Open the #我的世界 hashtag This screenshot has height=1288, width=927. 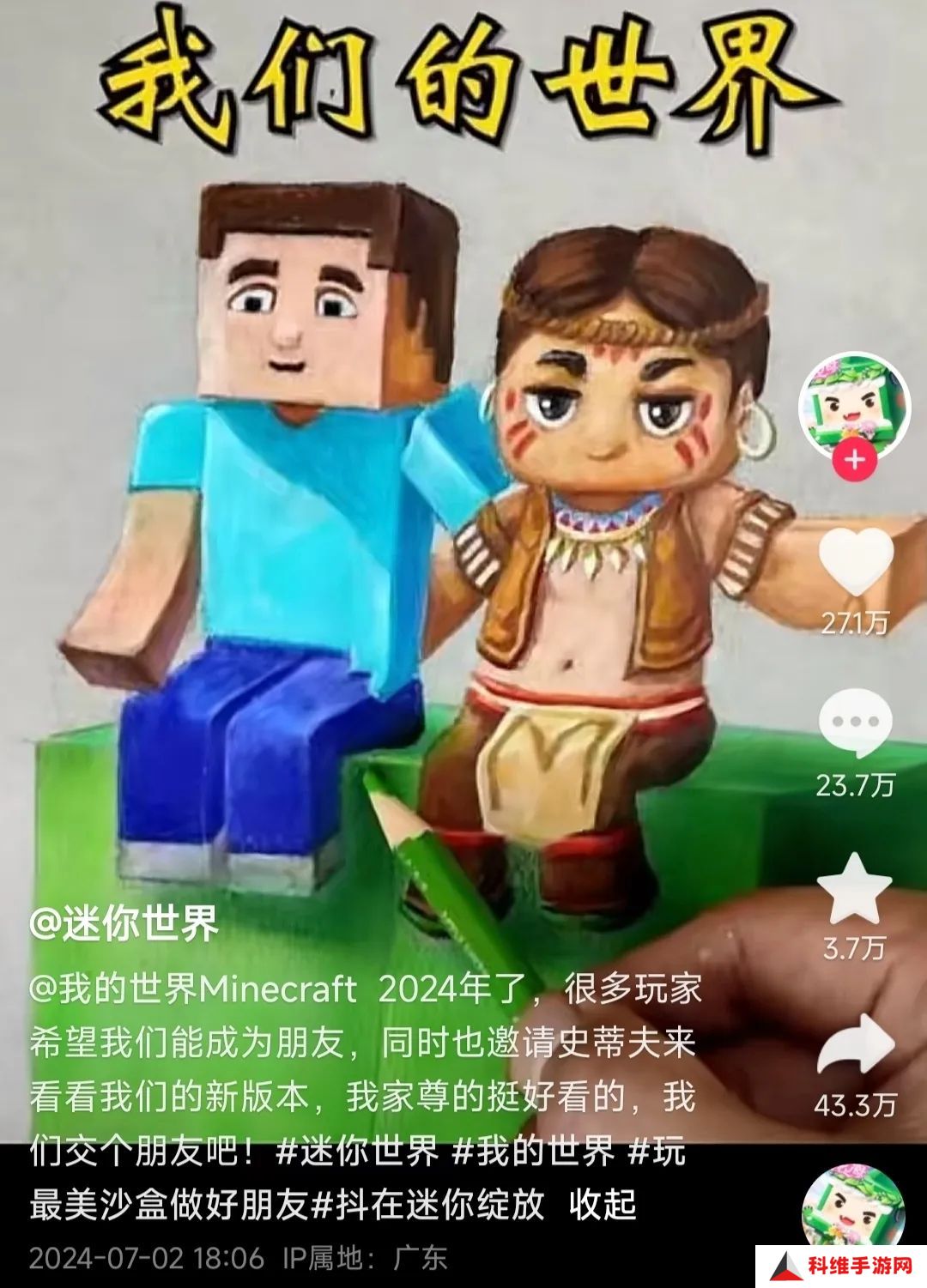click(x=533, y=1151)
